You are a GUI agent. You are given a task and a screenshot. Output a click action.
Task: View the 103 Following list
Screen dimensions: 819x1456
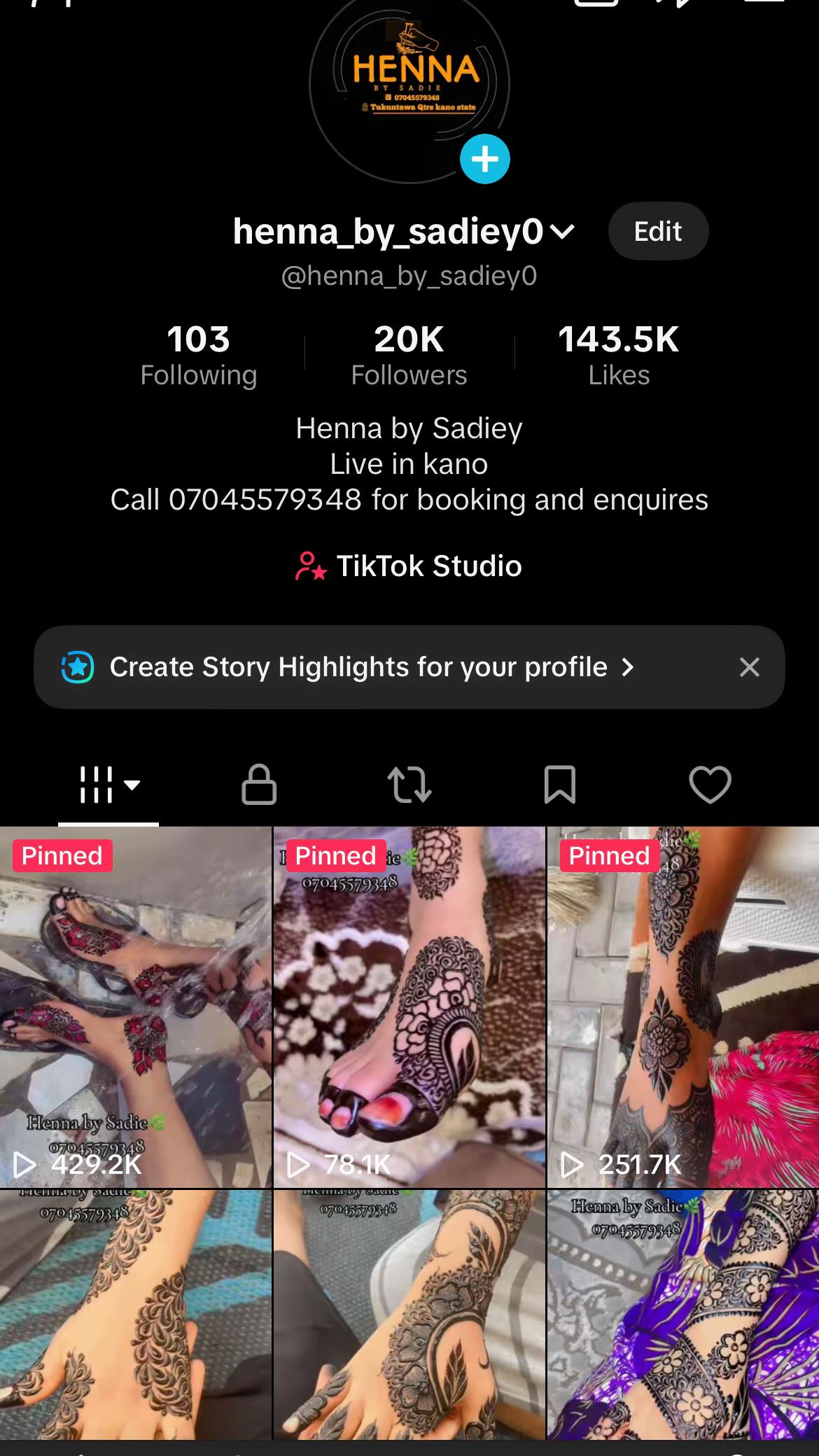[x=199, y=355]
